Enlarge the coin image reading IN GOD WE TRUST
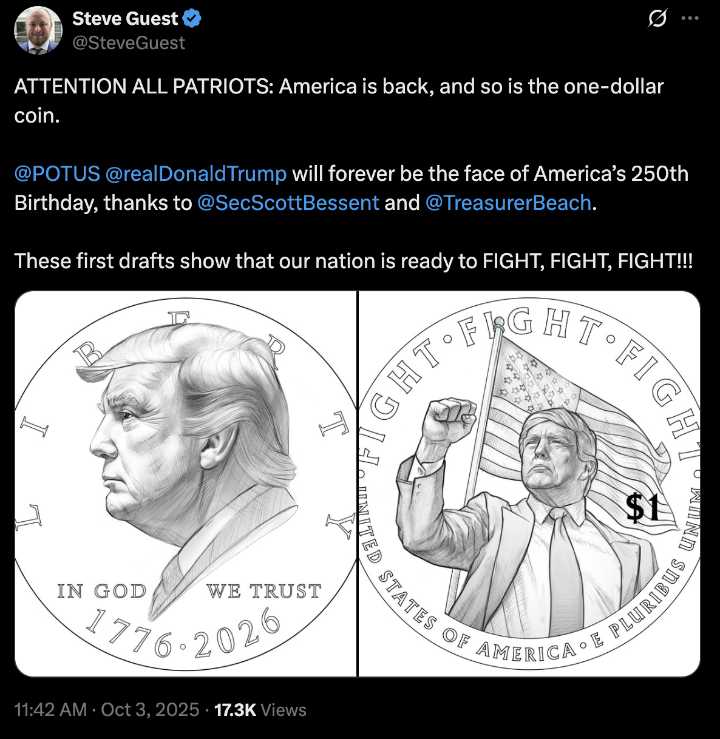This screenshot has width=720, height=739. pyautogui.click(x=186, y=484)
